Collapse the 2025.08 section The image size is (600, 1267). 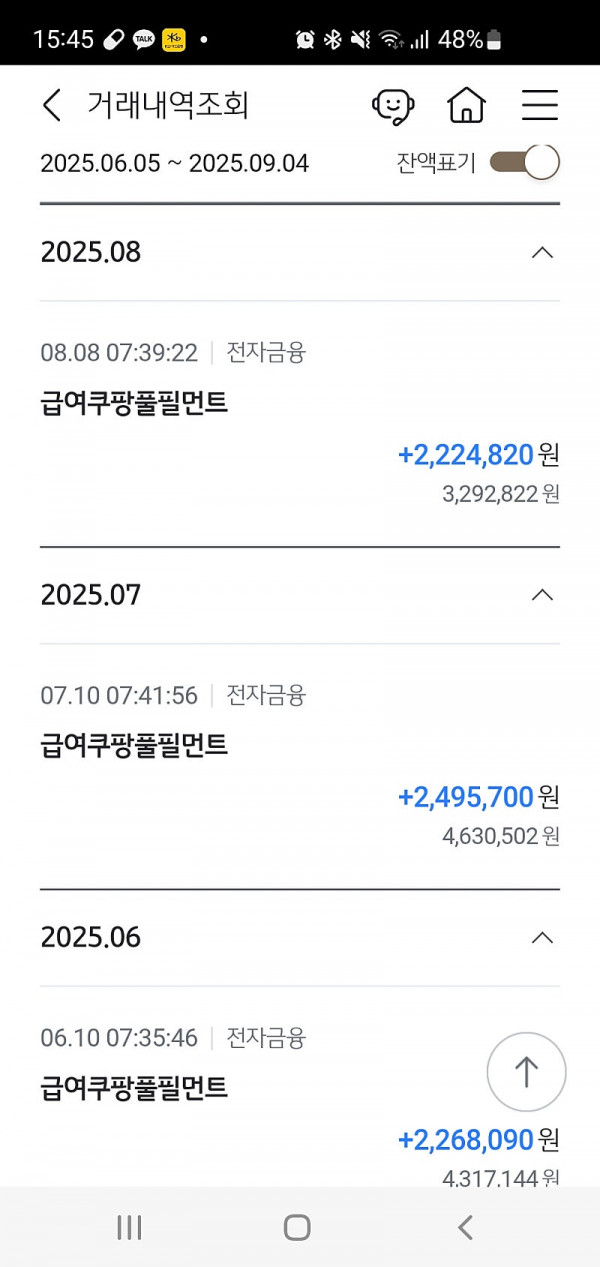[x=542, y=253]
